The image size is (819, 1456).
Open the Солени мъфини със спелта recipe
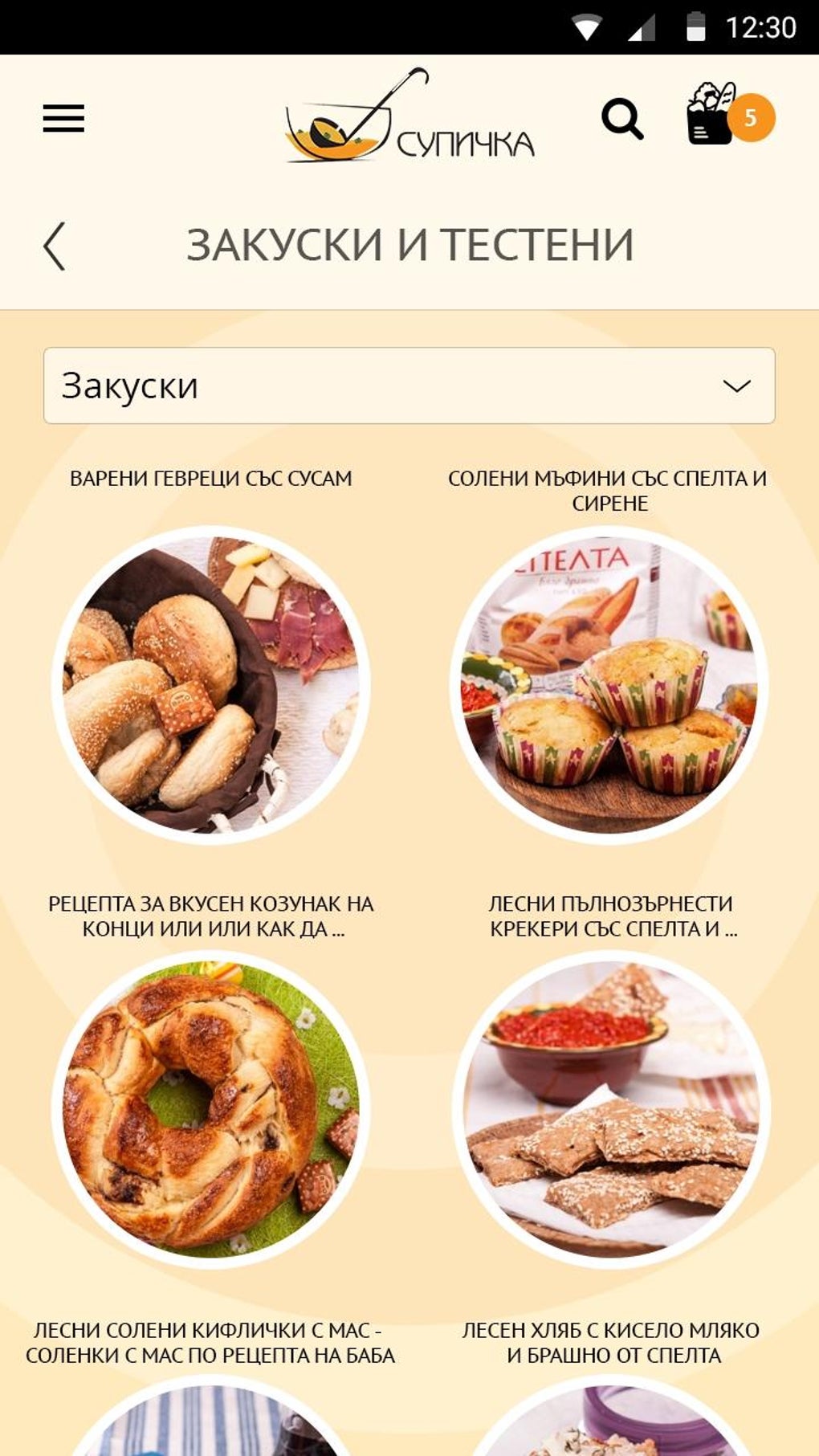coord(609,684)
